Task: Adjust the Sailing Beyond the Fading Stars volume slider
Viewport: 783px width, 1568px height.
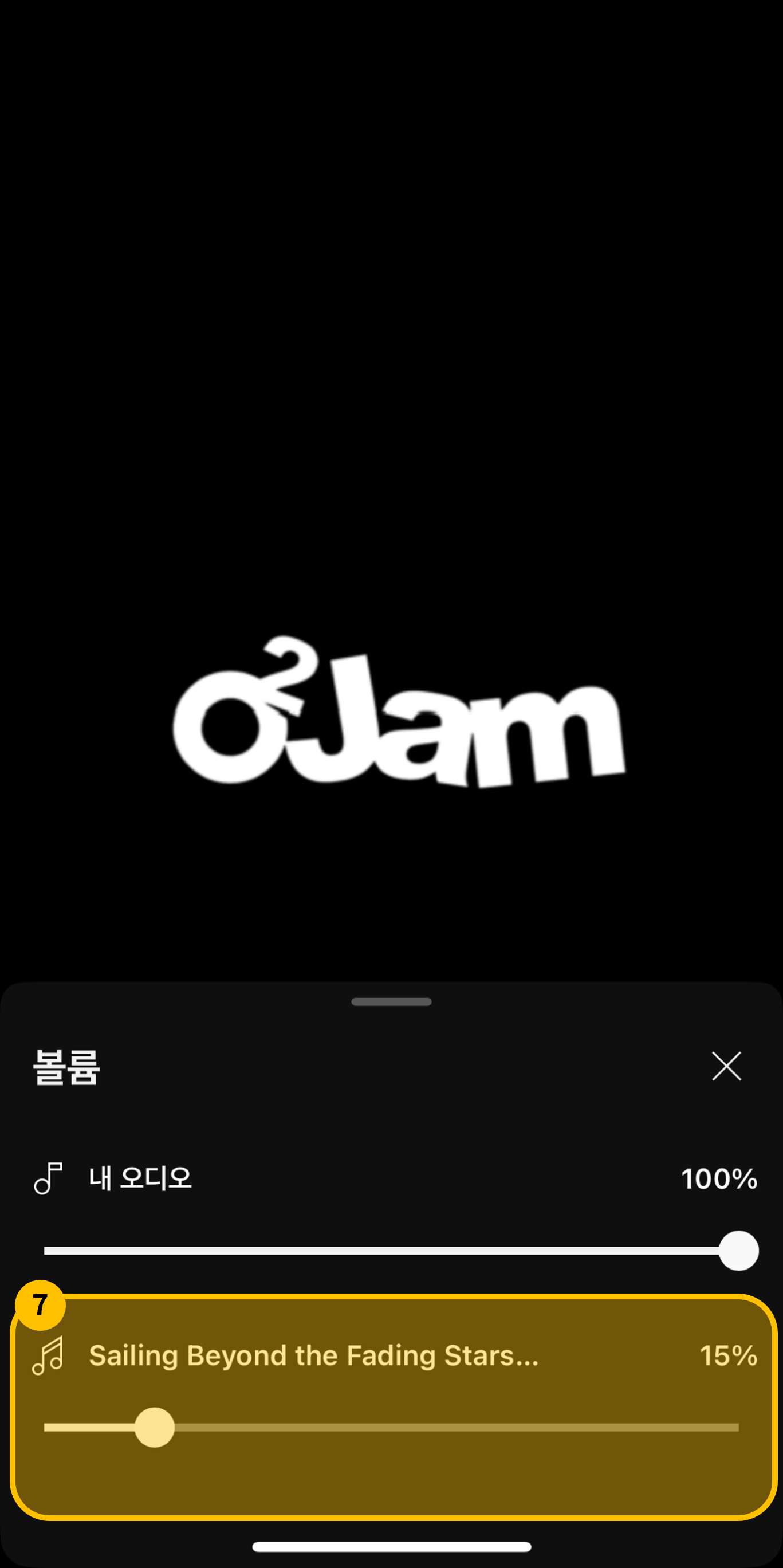Action: point(155,1426)
